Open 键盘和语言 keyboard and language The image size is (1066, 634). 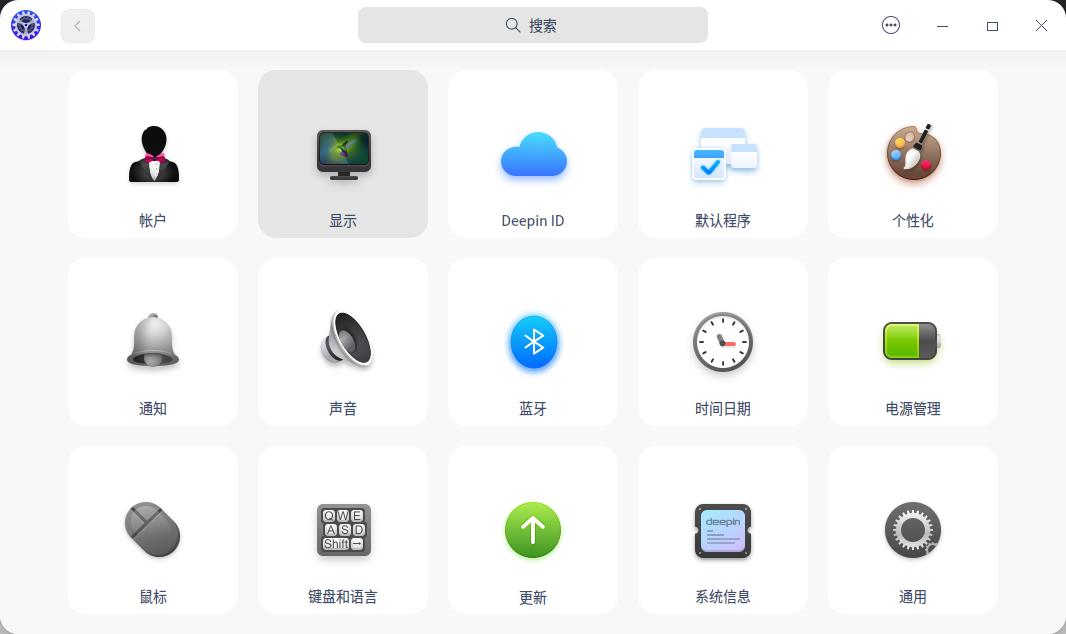[x=343, y=531]
